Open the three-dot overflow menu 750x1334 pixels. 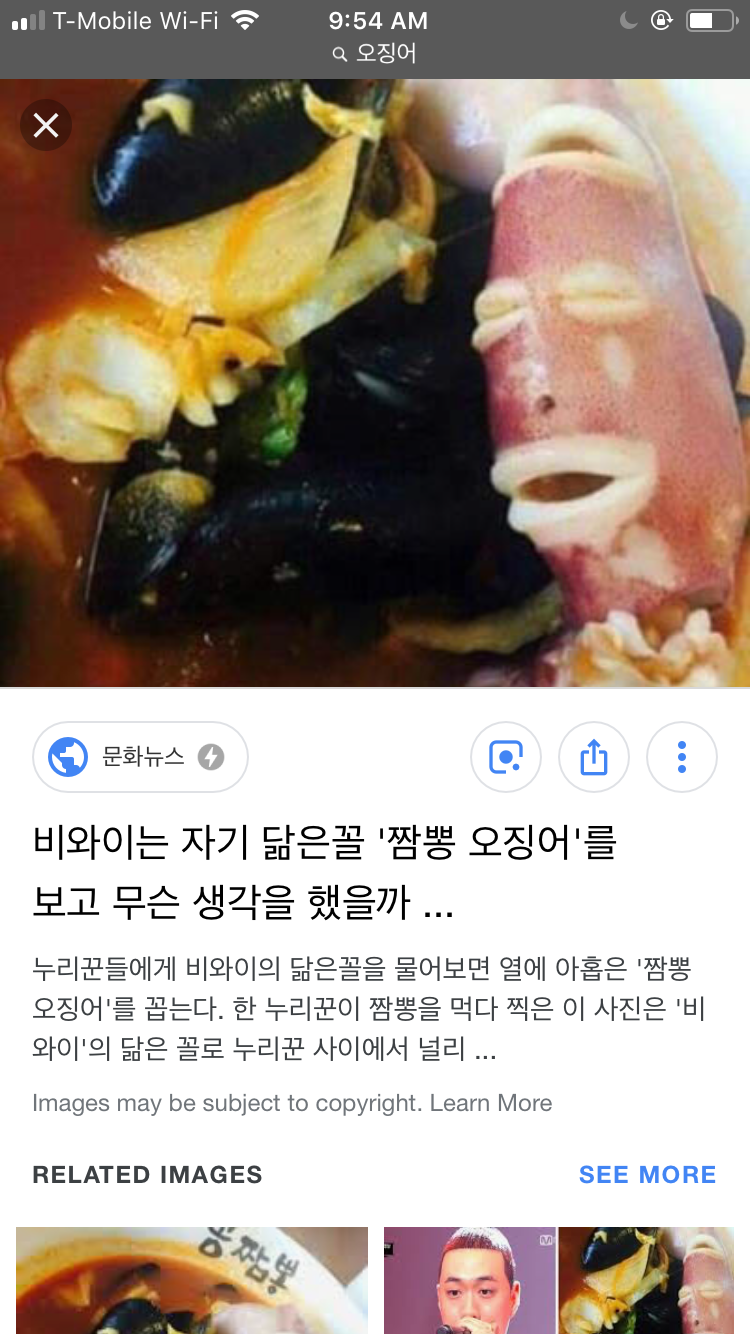[x=682, y=757]
